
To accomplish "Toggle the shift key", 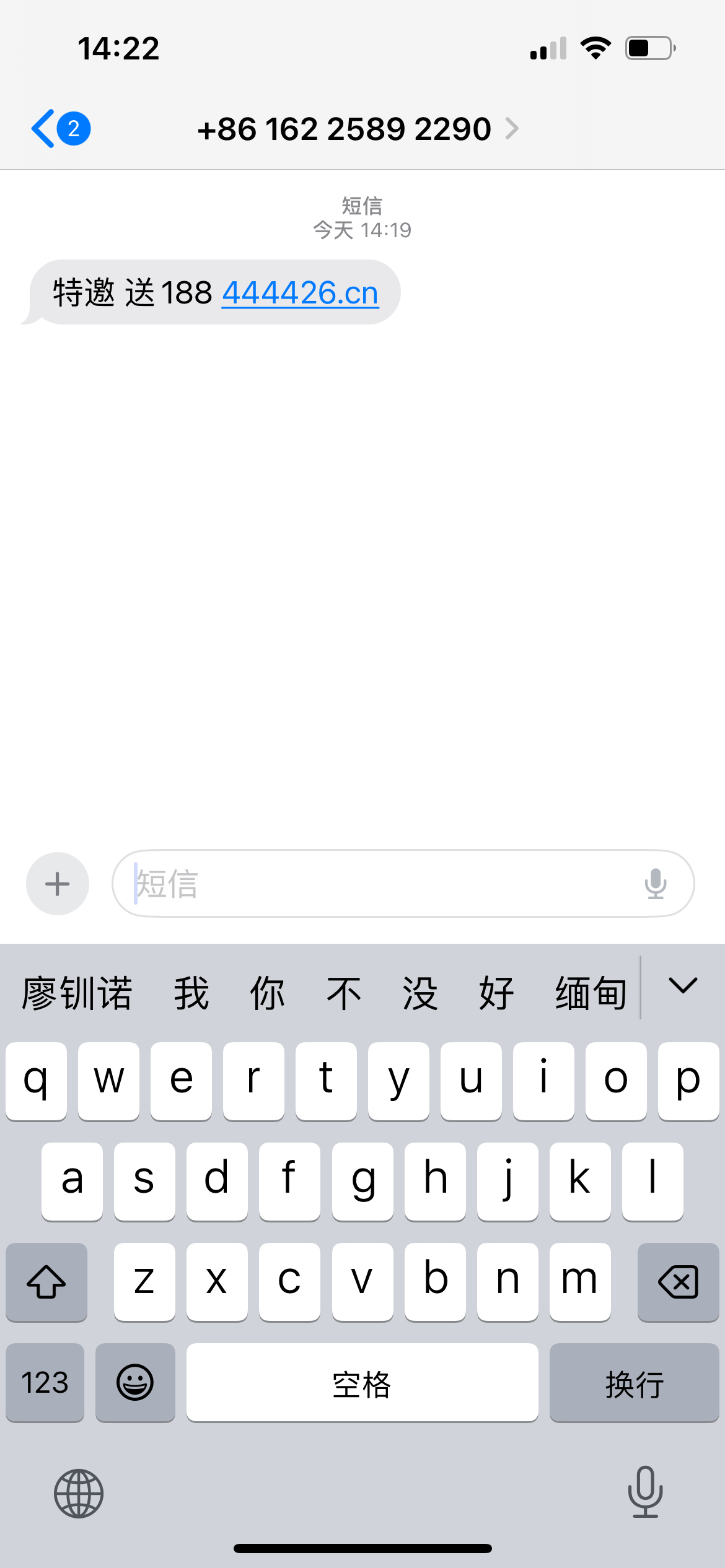I will tap(46, 1281).
